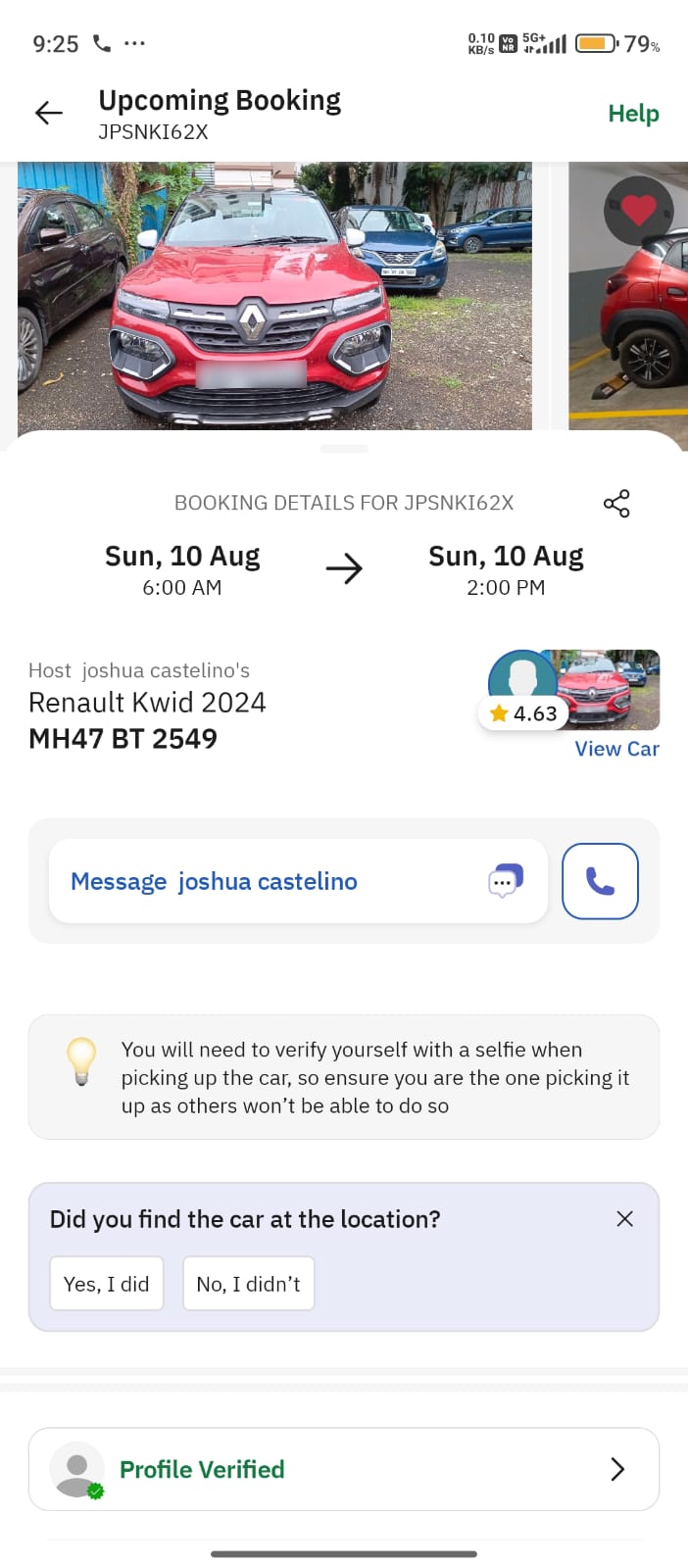Open the Help link

coord(633,114)
